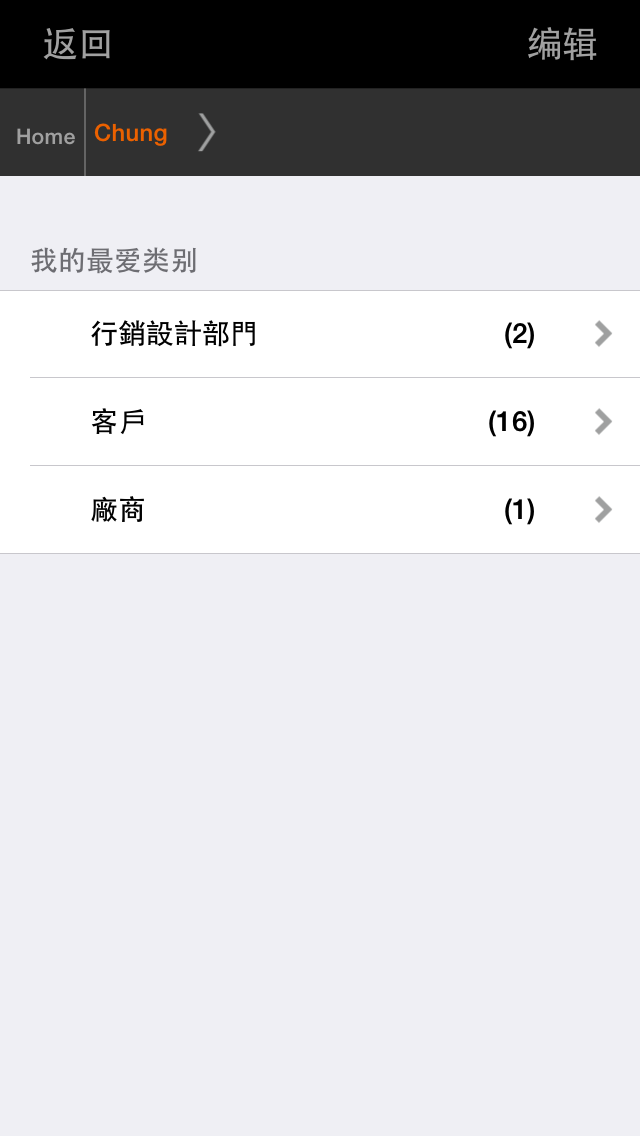Tap 返回 to go back
Image resolution: width=640 pixels, height=1136 pixels.
pos(77,45)
